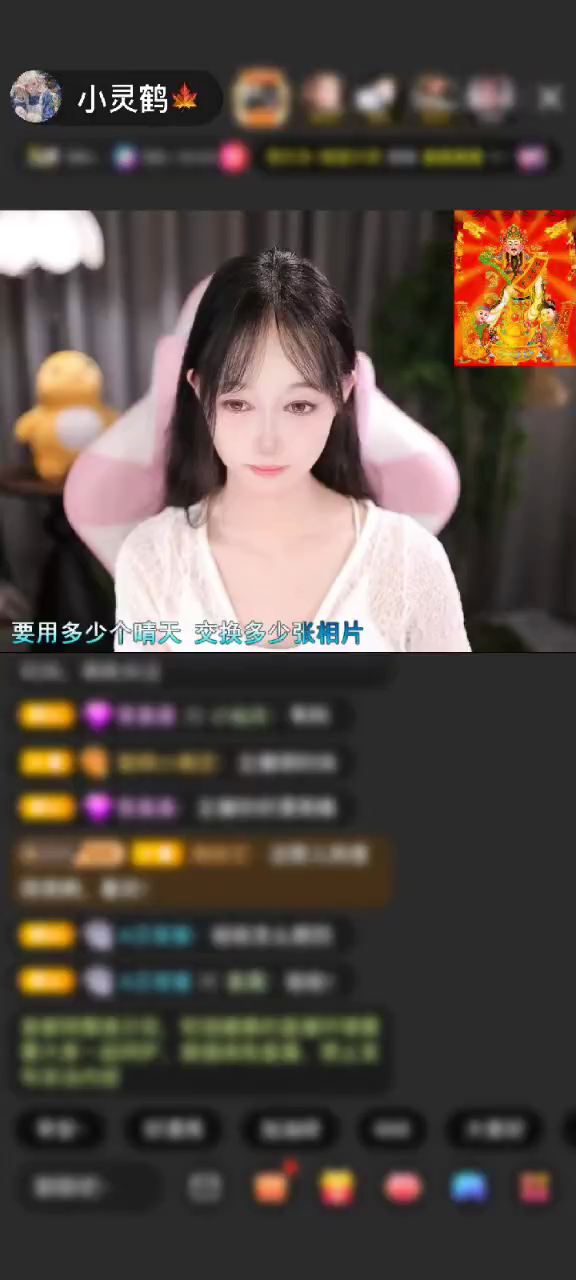Open the top viewer avatar with orange frame
Image resolution: width=576 pixels, height=1280 pixels.
[x=261, y=98]
